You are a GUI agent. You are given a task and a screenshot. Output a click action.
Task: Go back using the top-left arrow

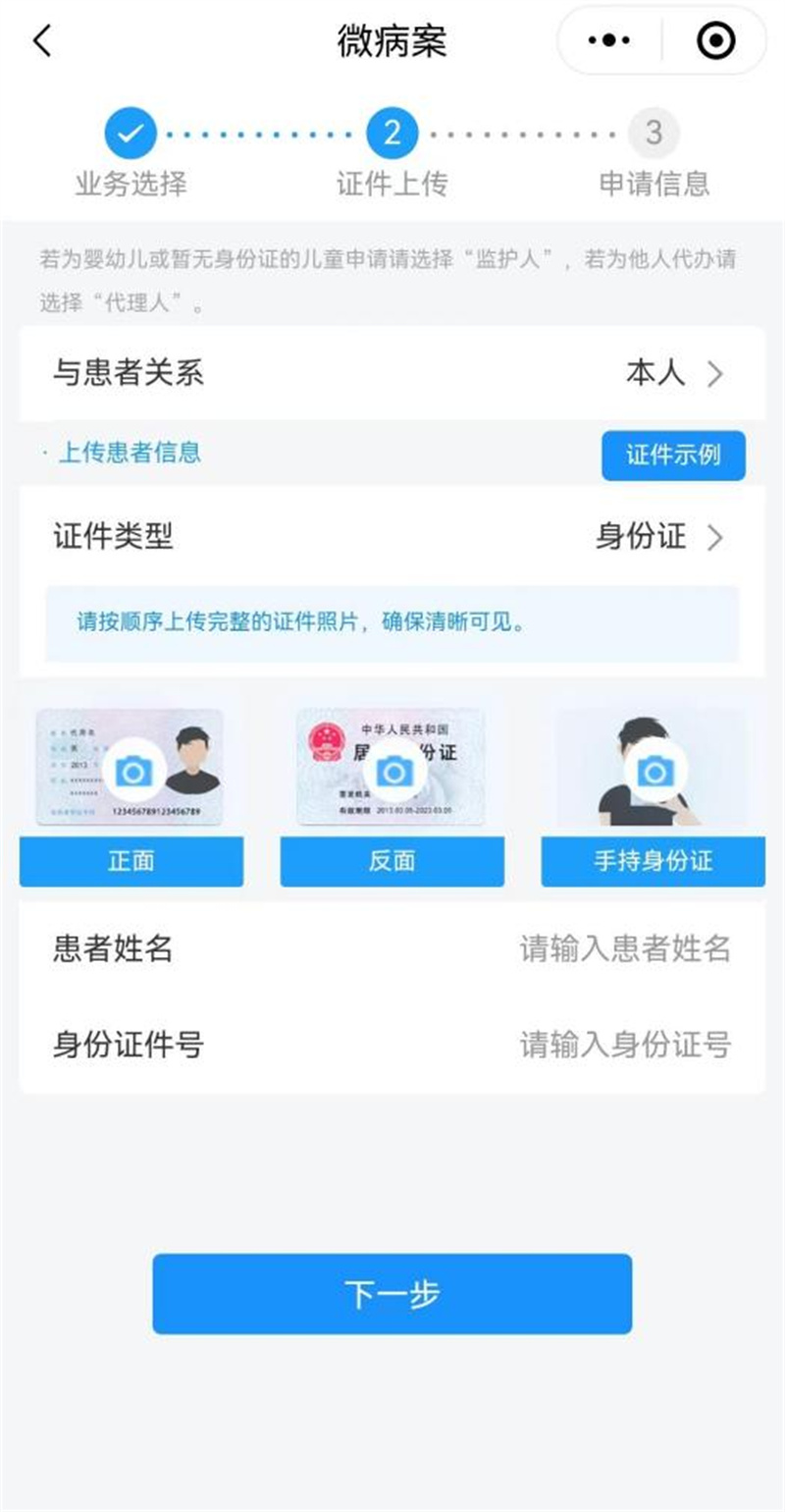[41, 41]
